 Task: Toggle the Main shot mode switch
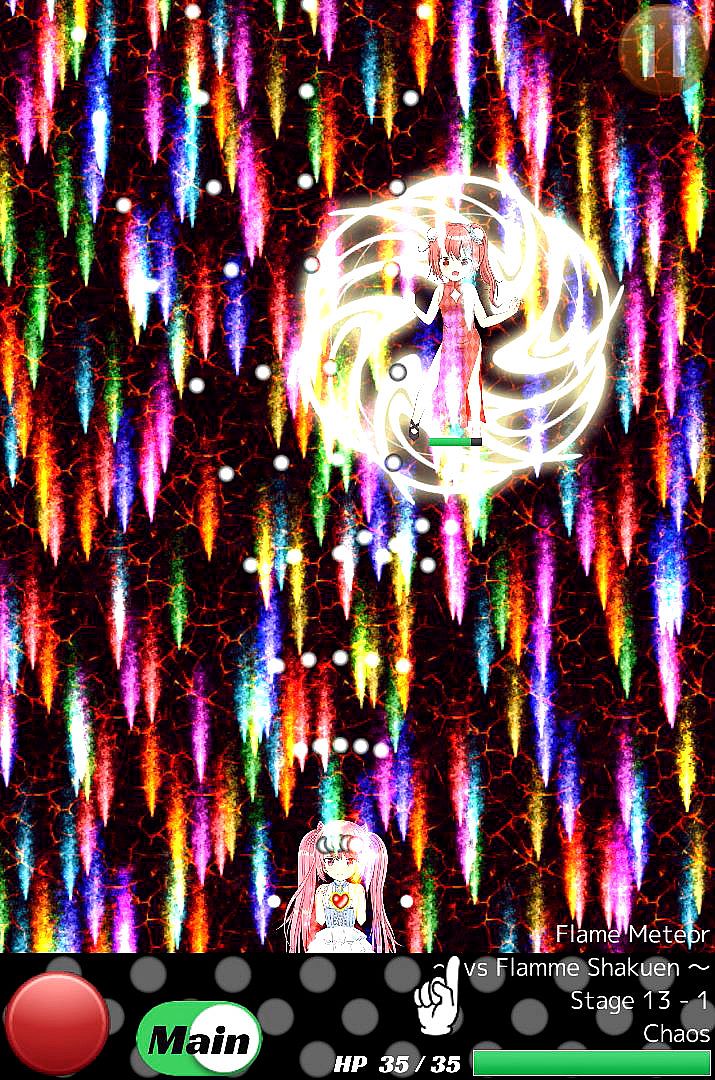point(198,1039)
